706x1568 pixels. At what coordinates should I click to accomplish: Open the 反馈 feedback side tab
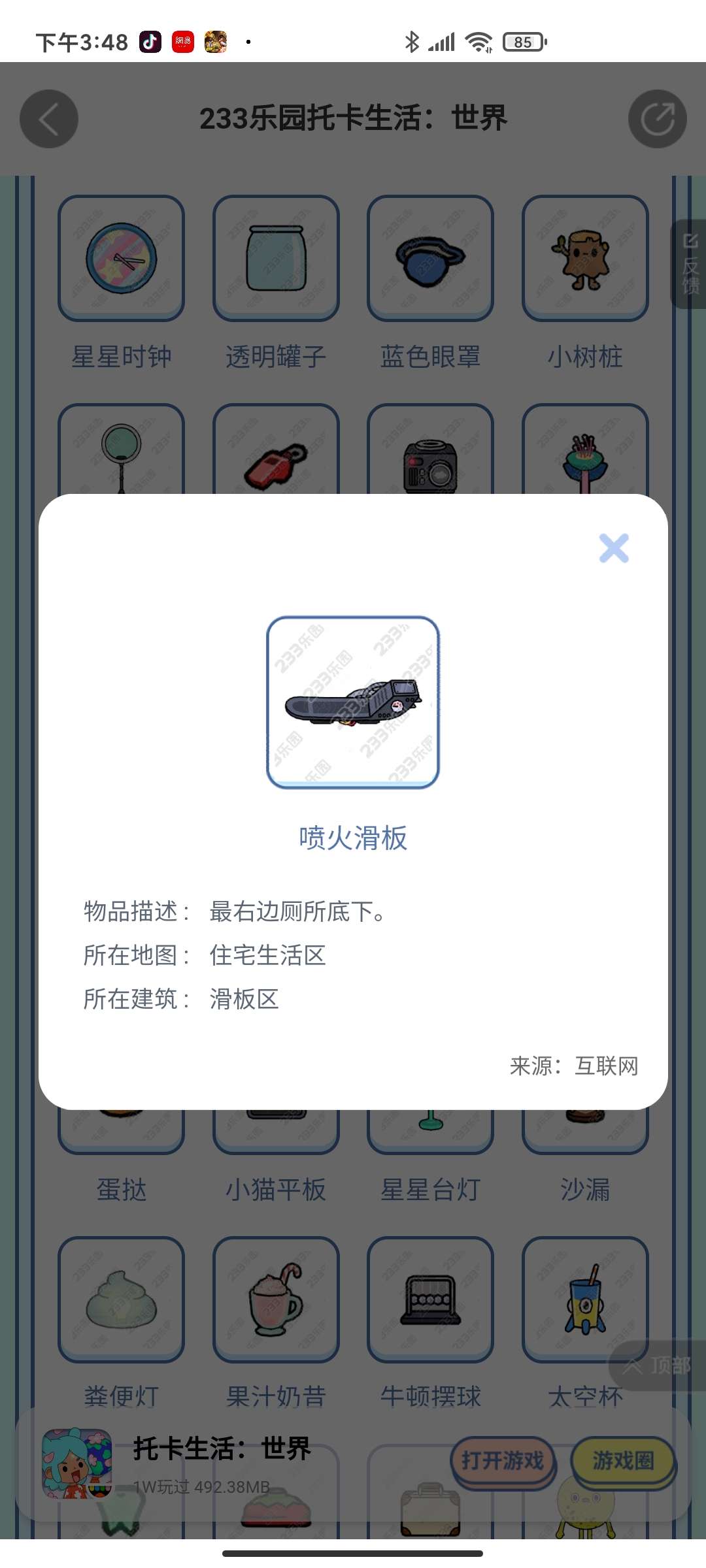690,264
